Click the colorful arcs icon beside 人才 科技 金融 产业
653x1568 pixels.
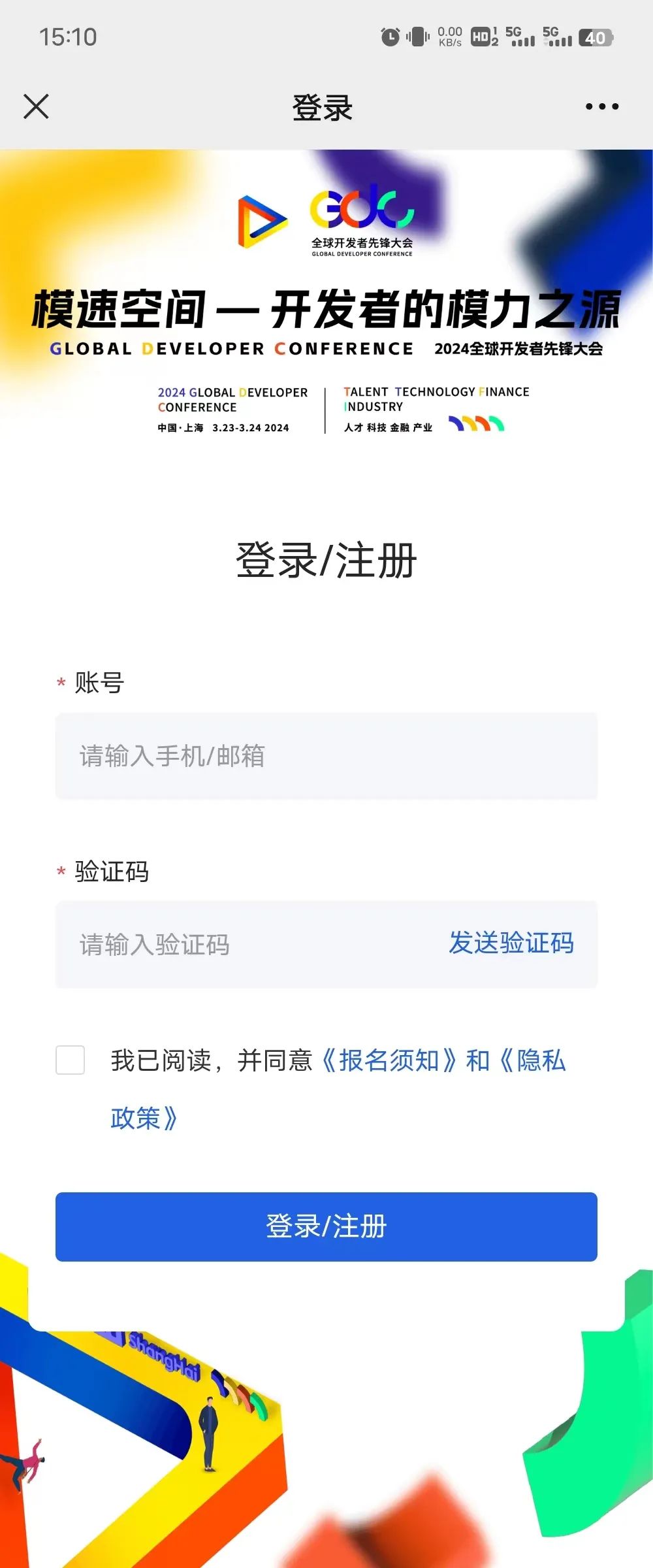click(477, 423)
